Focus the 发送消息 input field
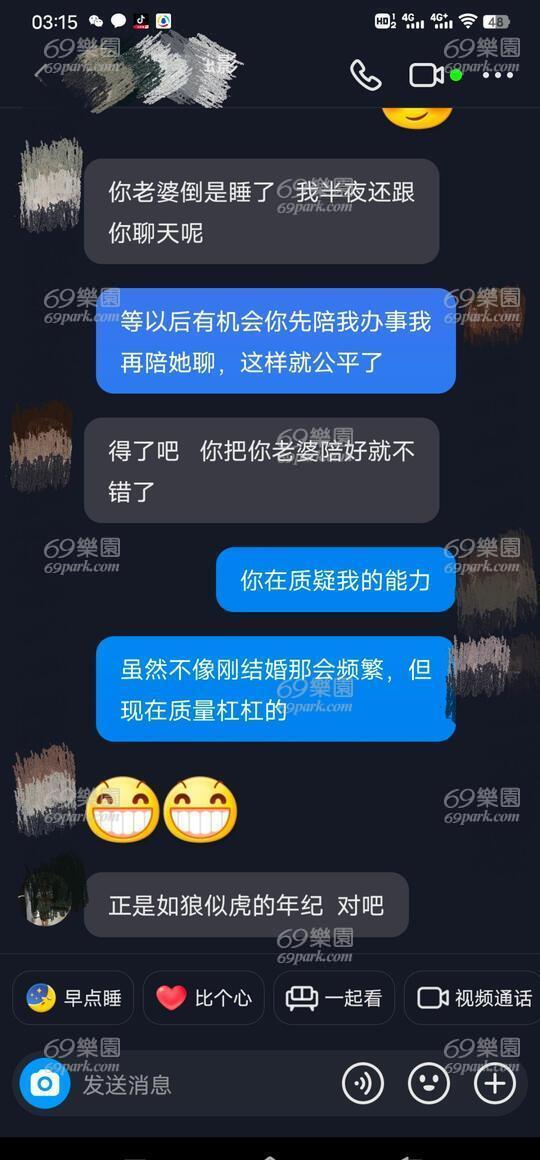The image size is (540, 1160). (203, 1085)
